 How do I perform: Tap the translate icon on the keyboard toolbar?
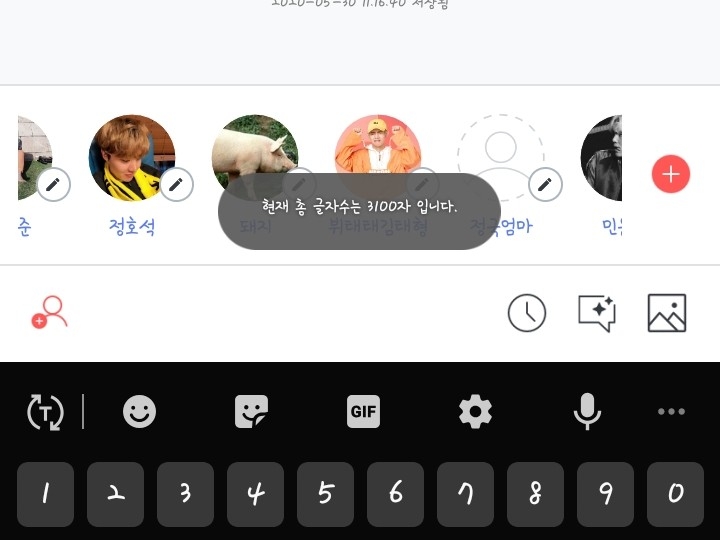tap(45, 411)
